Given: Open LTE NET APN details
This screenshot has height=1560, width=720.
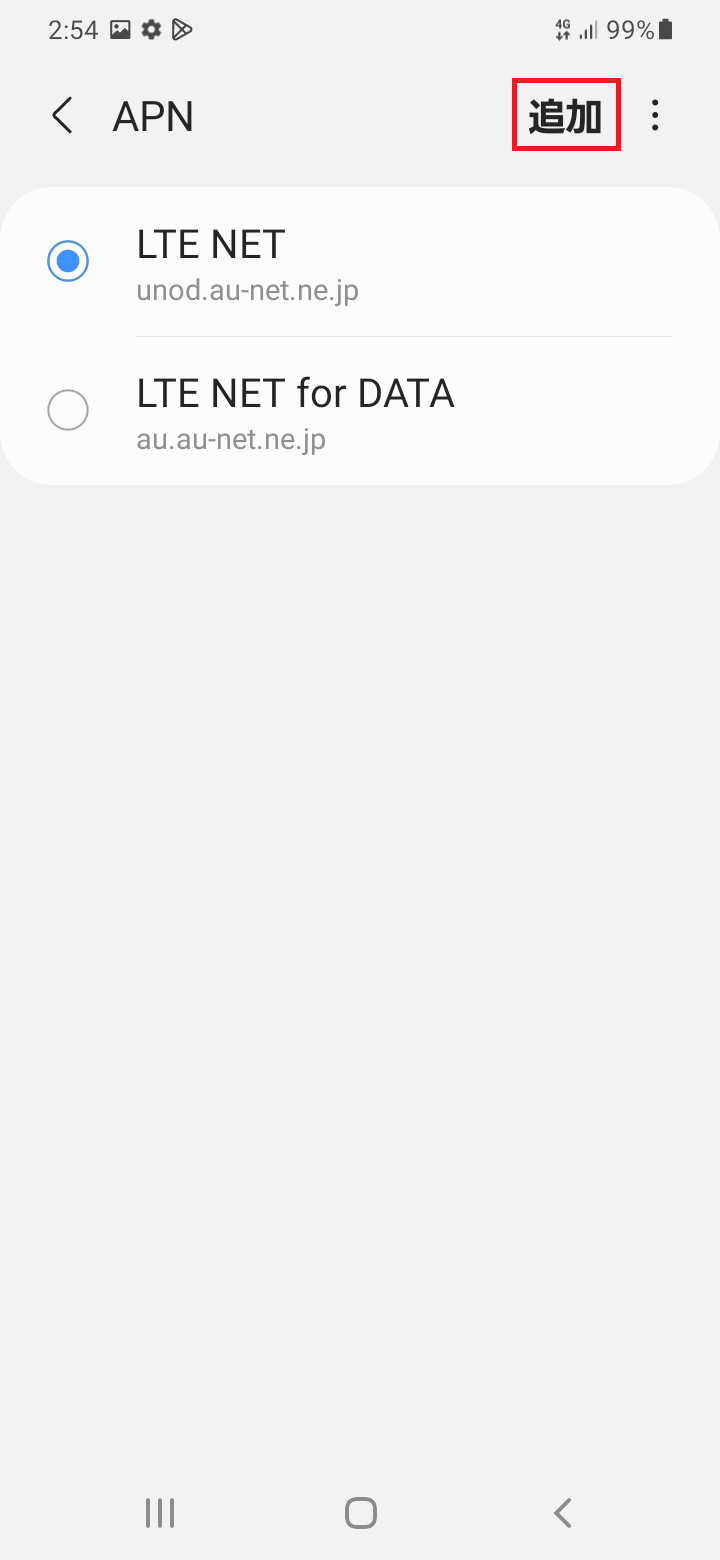Looking at the screenshot, I should (x=400, y=264).
